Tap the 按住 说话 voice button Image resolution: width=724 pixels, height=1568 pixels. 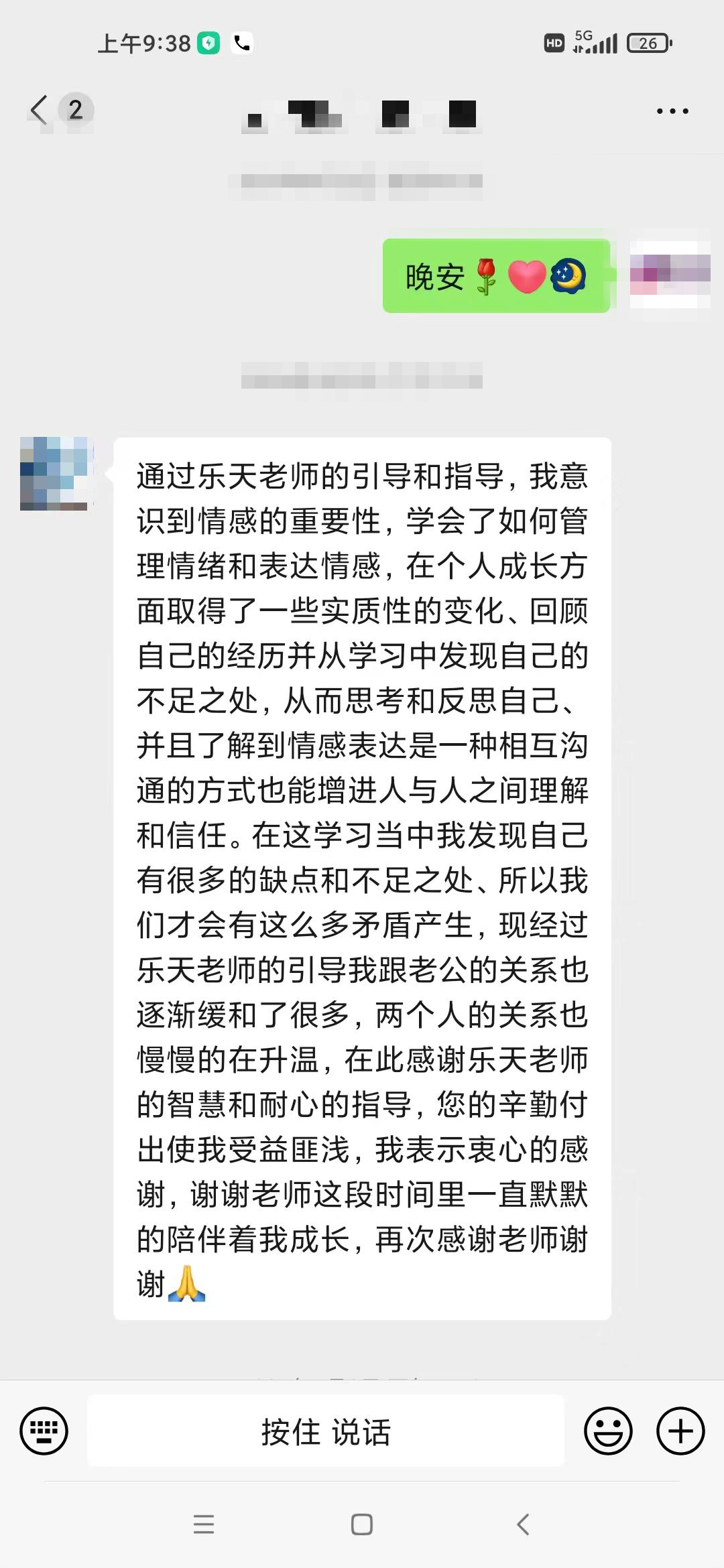pyautogui.click(x=326, y=1431)
